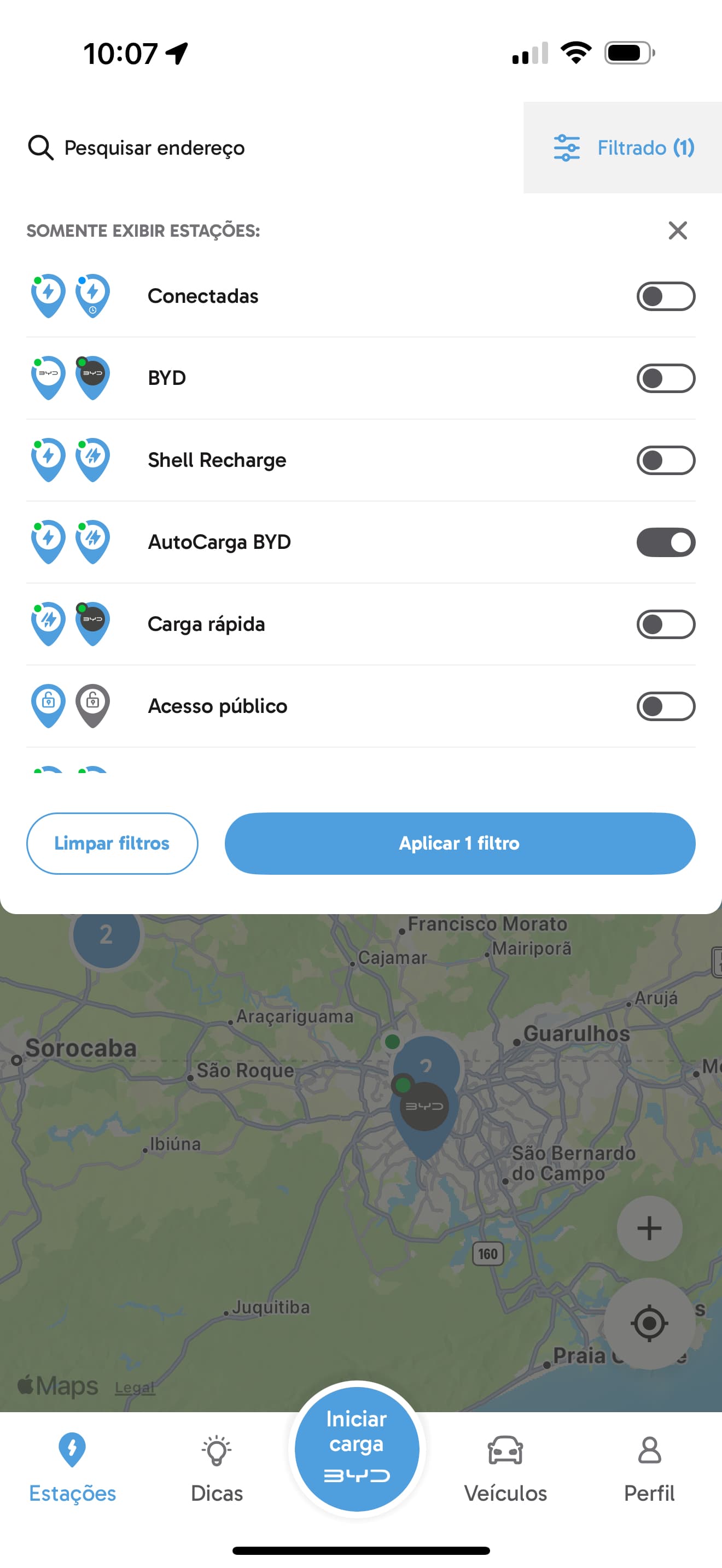Turn on the BYD stations filter

665,379
